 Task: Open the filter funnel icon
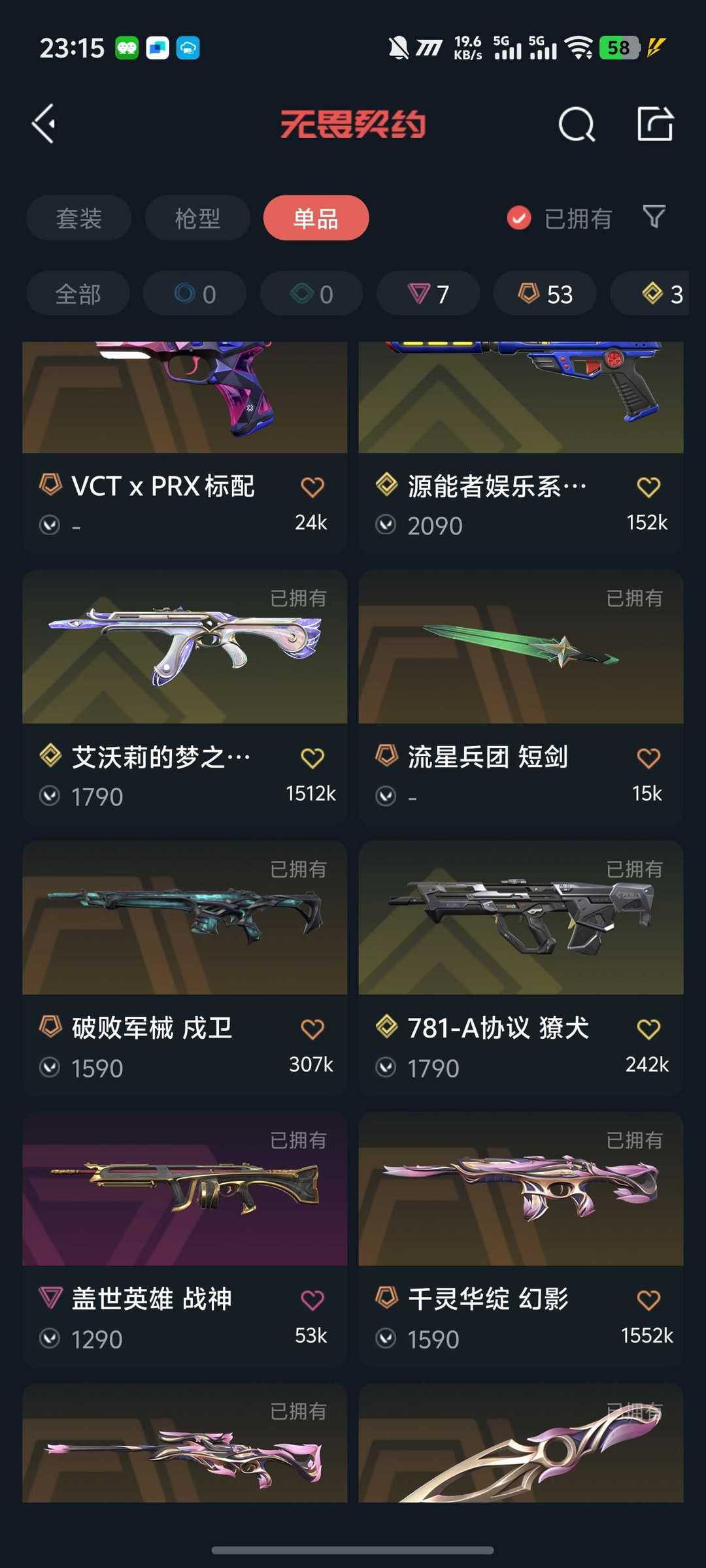pyautogui.click(x=654, y=217)
